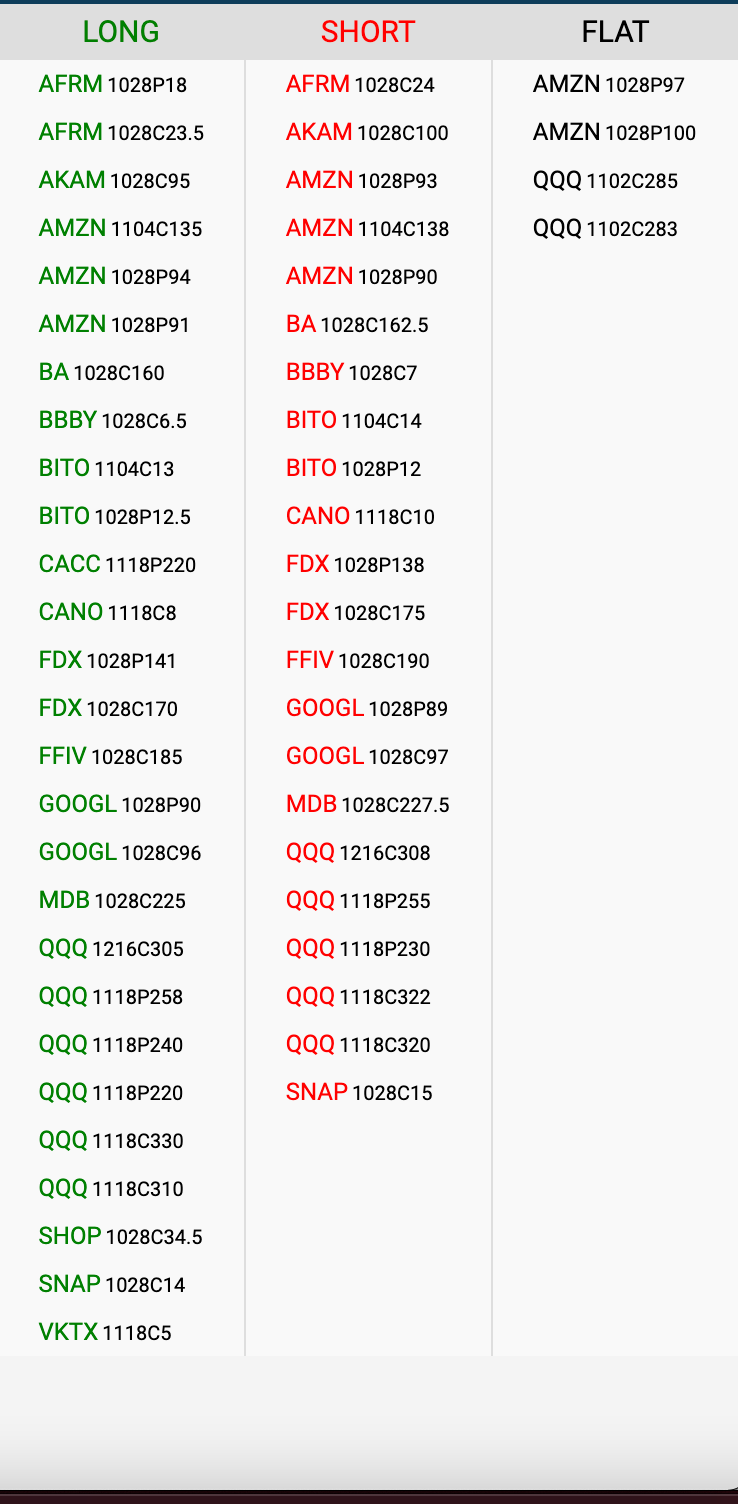Open the long SHOP 1028C34.5 position
Viewport: 738px width, 1504px height.
[x=120, y=1237]
